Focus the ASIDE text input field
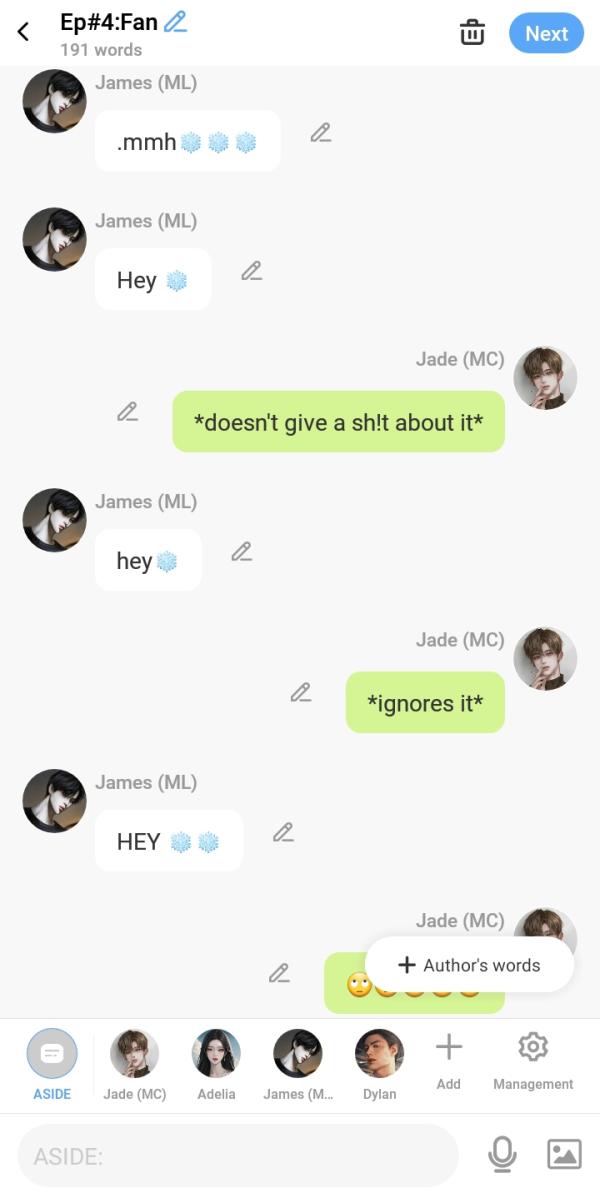Screen dimensions: 600x1198 237,1156
